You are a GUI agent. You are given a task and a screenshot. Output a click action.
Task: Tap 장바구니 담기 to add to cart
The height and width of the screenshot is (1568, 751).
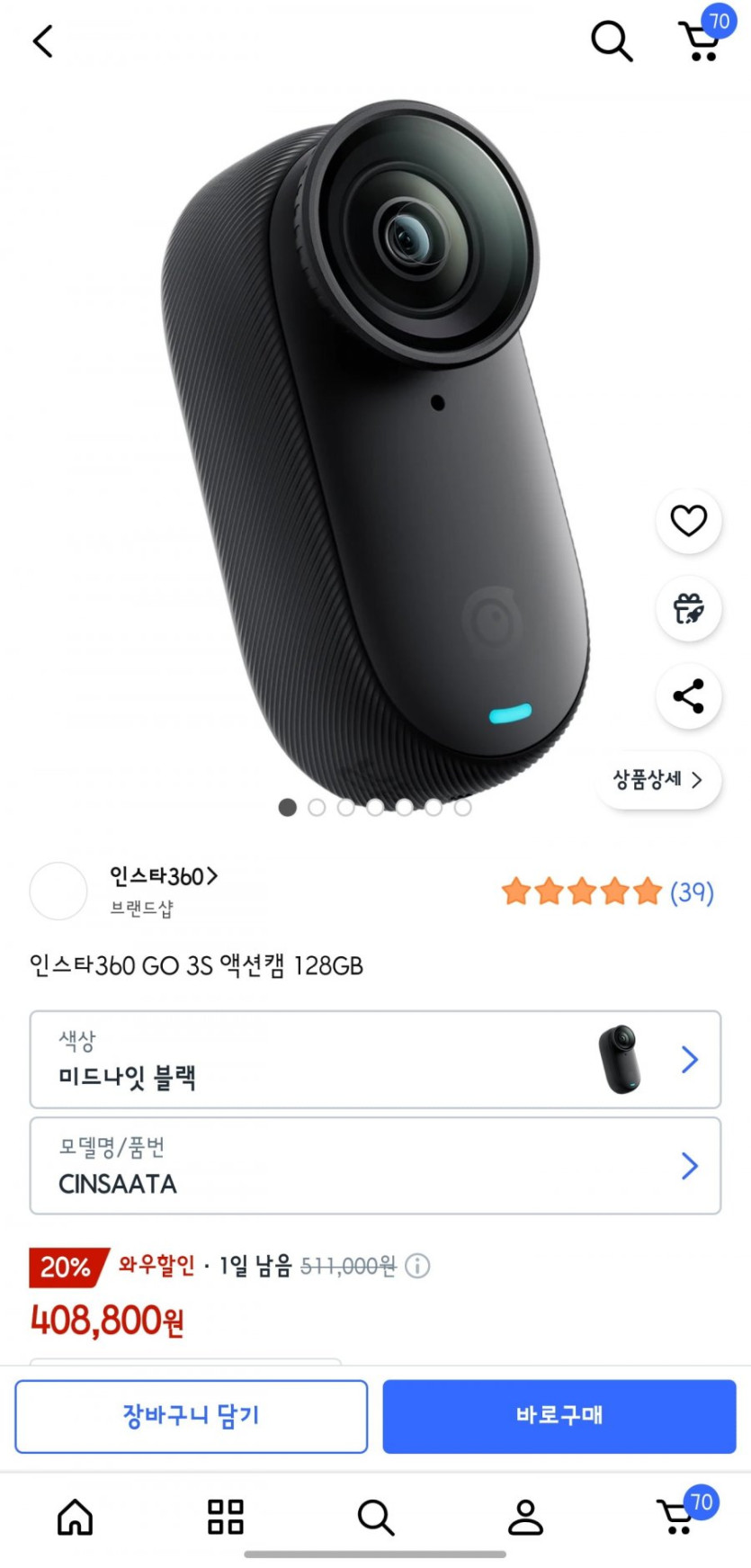coord(191,1416)
